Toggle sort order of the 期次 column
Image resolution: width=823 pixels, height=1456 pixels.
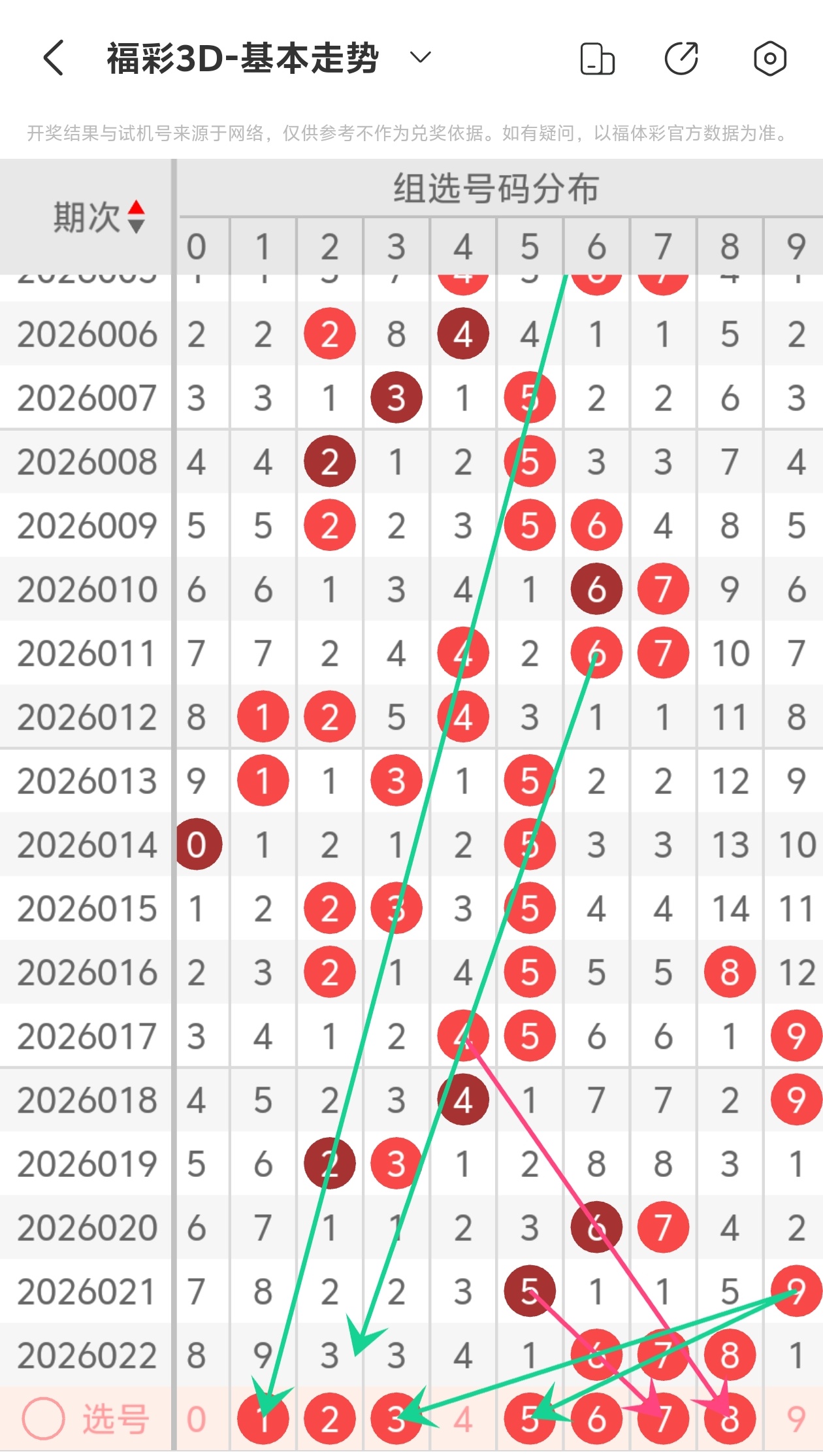136,217
